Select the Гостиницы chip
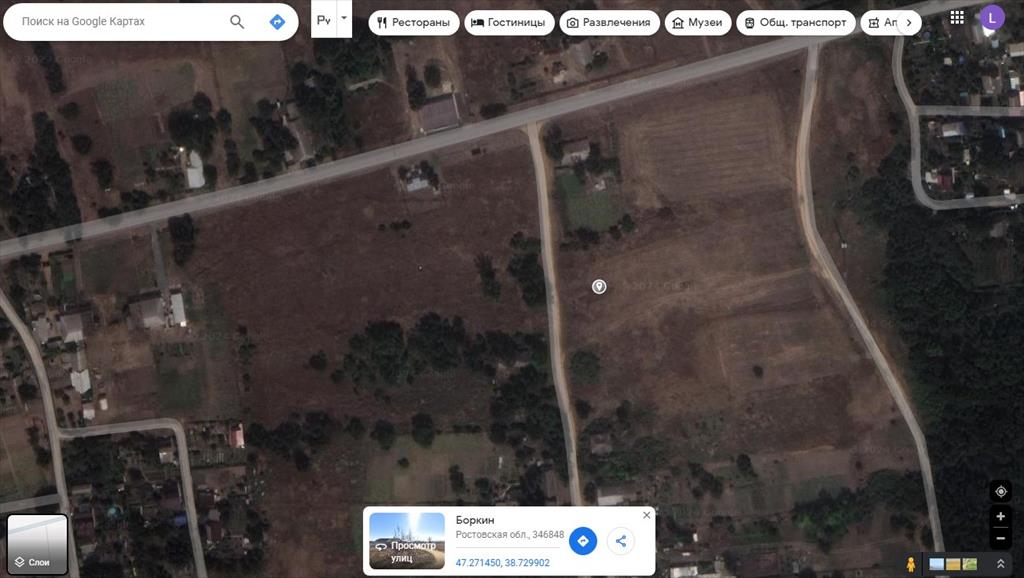 509,22
